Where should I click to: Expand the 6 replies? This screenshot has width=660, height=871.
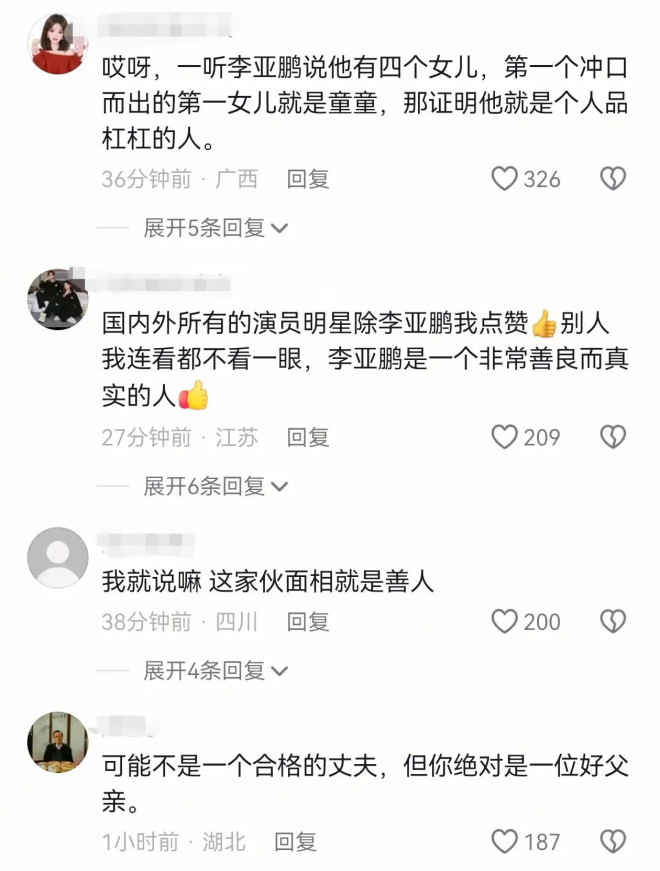[215, 486]
